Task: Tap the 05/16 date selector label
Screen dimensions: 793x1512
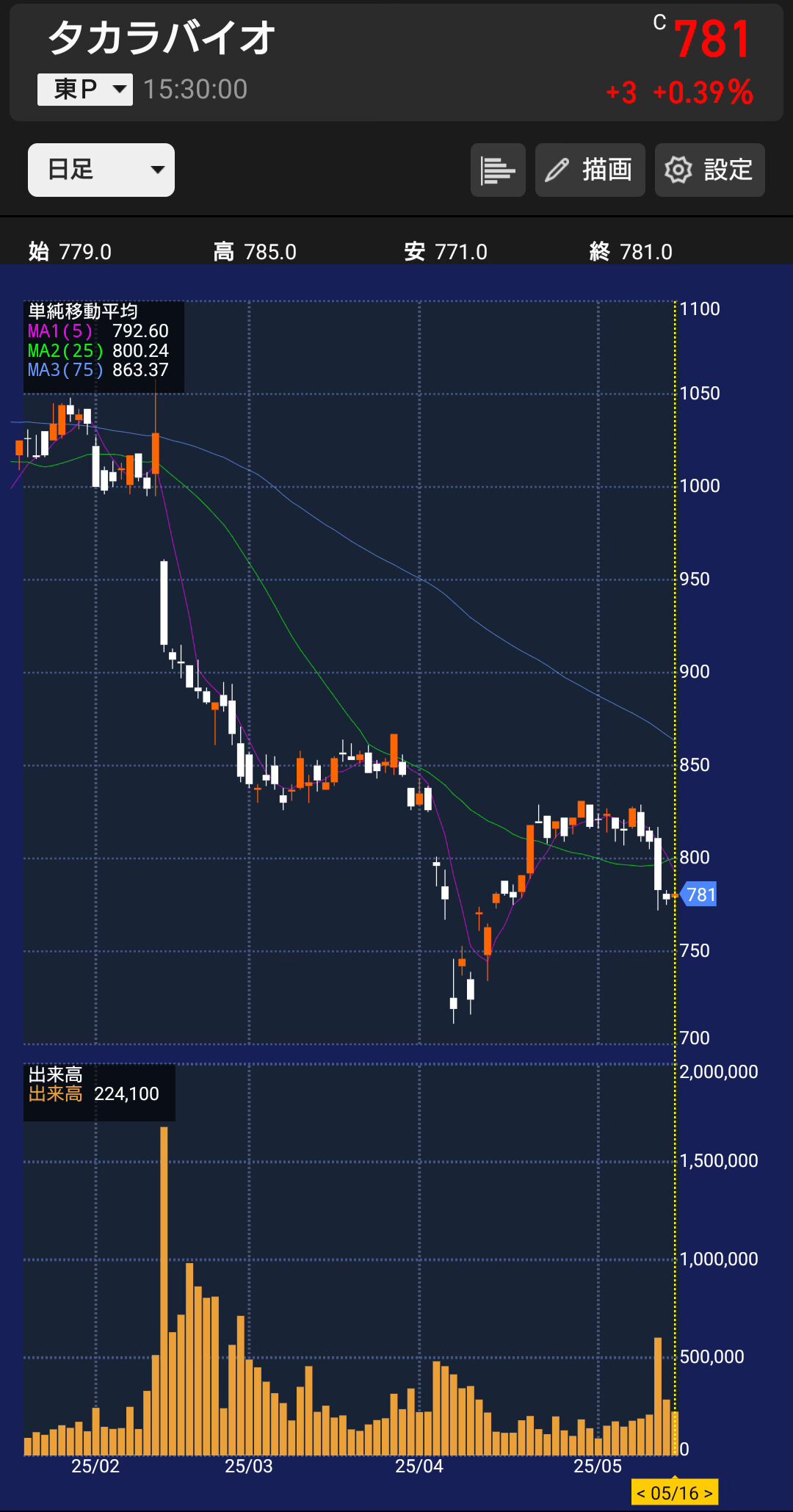Action: coord(674,1492)
